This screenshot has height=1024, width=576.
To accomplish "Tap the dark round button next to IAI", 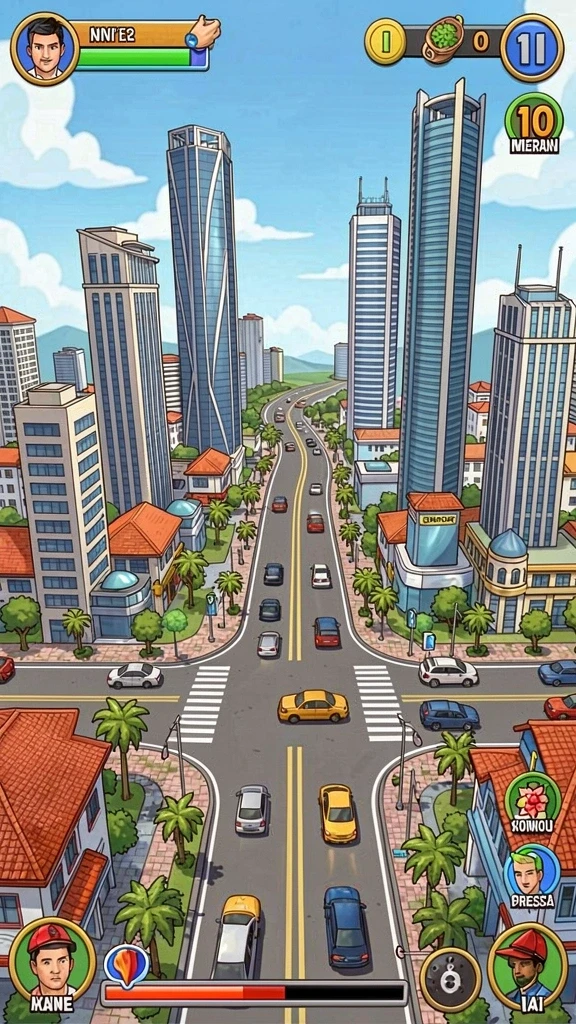I will [450, 980].
